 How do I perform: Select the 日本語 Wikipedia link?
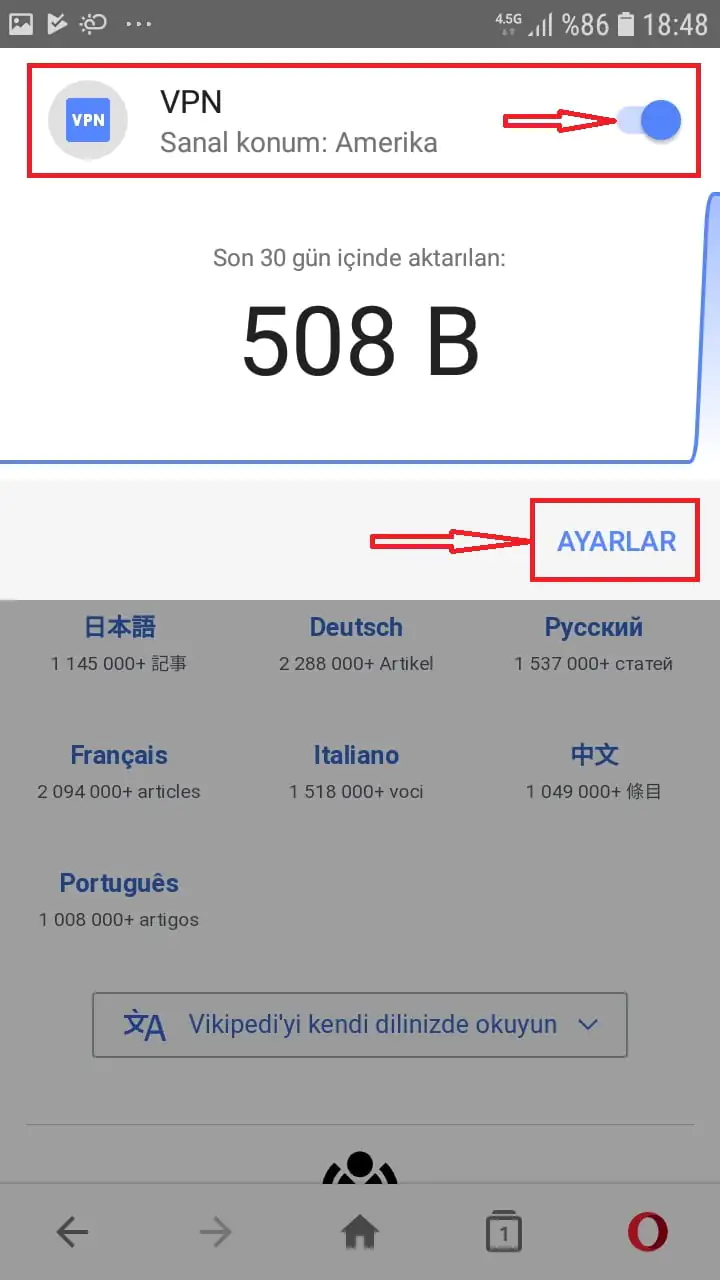click(119, 628)
